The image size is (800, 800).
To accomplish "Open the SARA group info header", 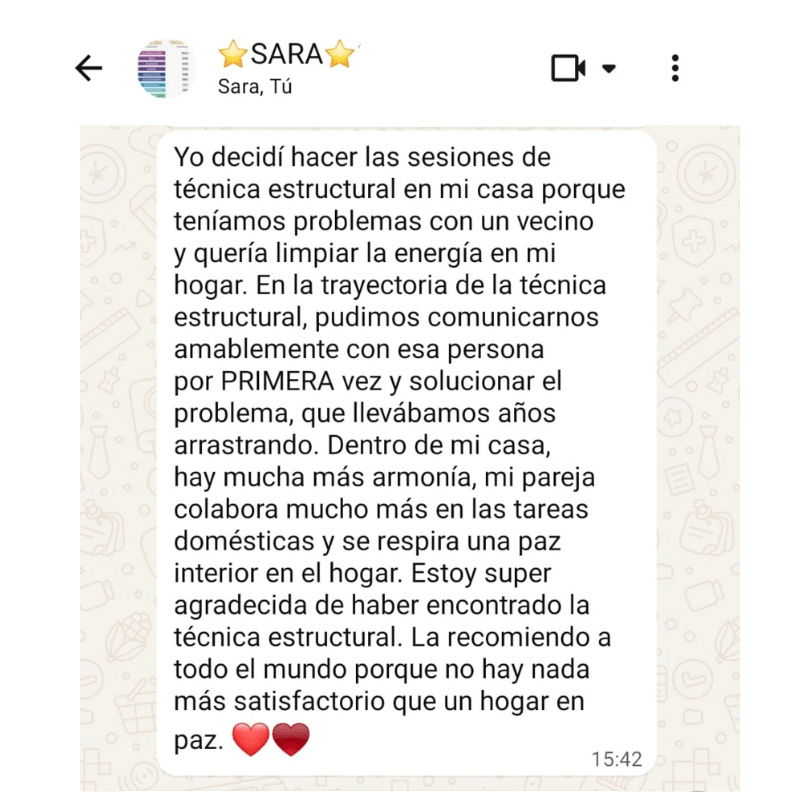I will point(286,68).
